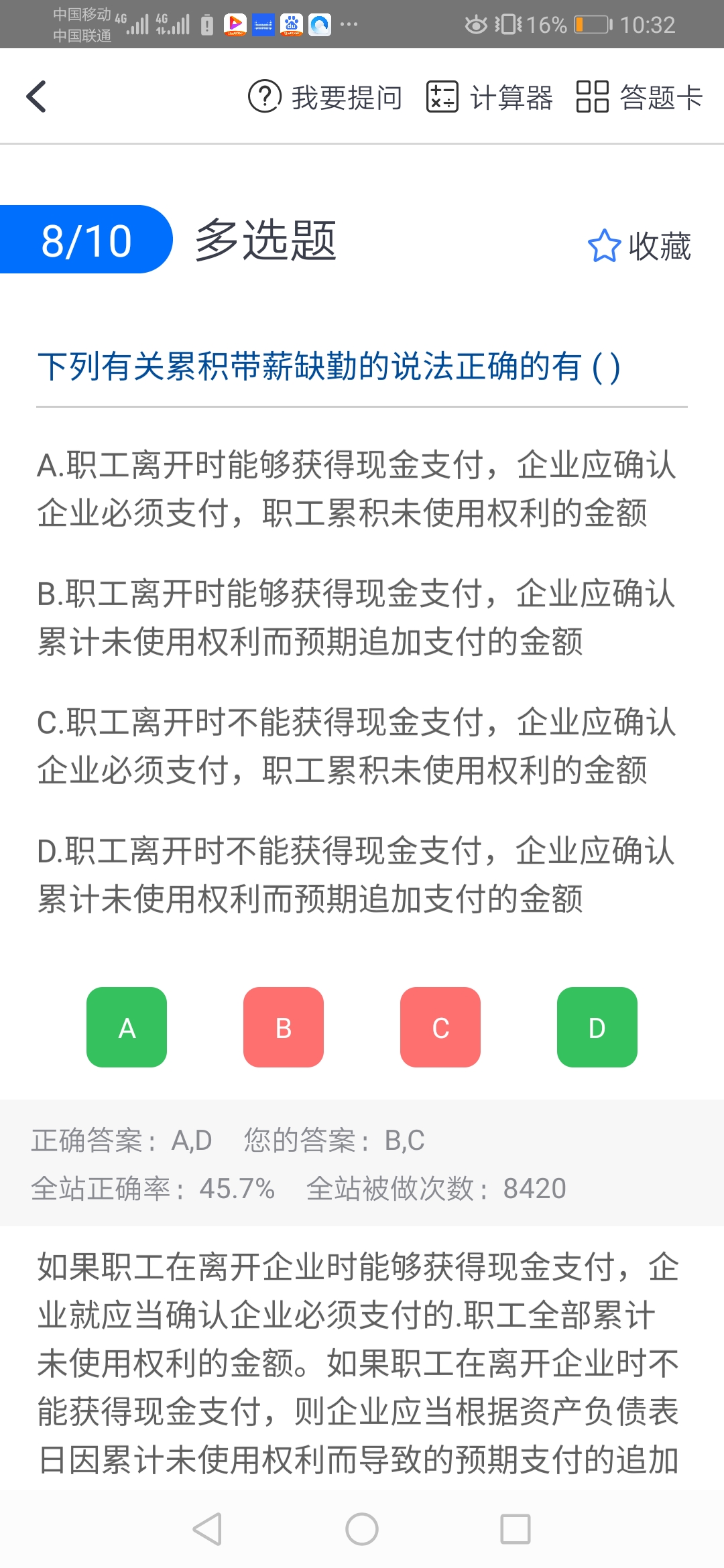Viewport: 724px width, 1568px height.
Task: Select answer button A
Action: 127,1027
